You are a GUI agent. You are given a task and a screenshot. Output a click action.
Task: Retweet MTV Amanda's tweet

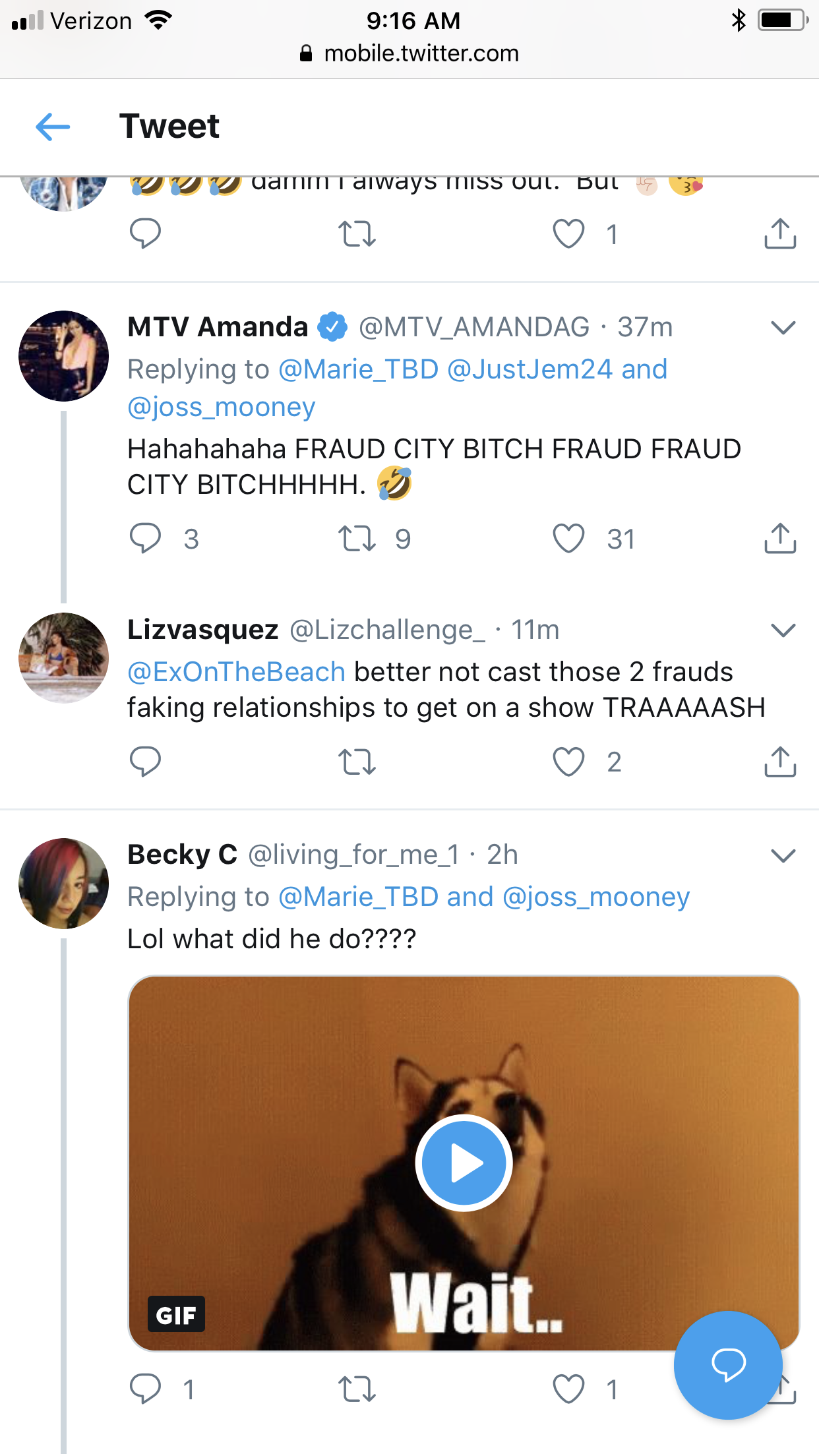[x=357, y=539]
